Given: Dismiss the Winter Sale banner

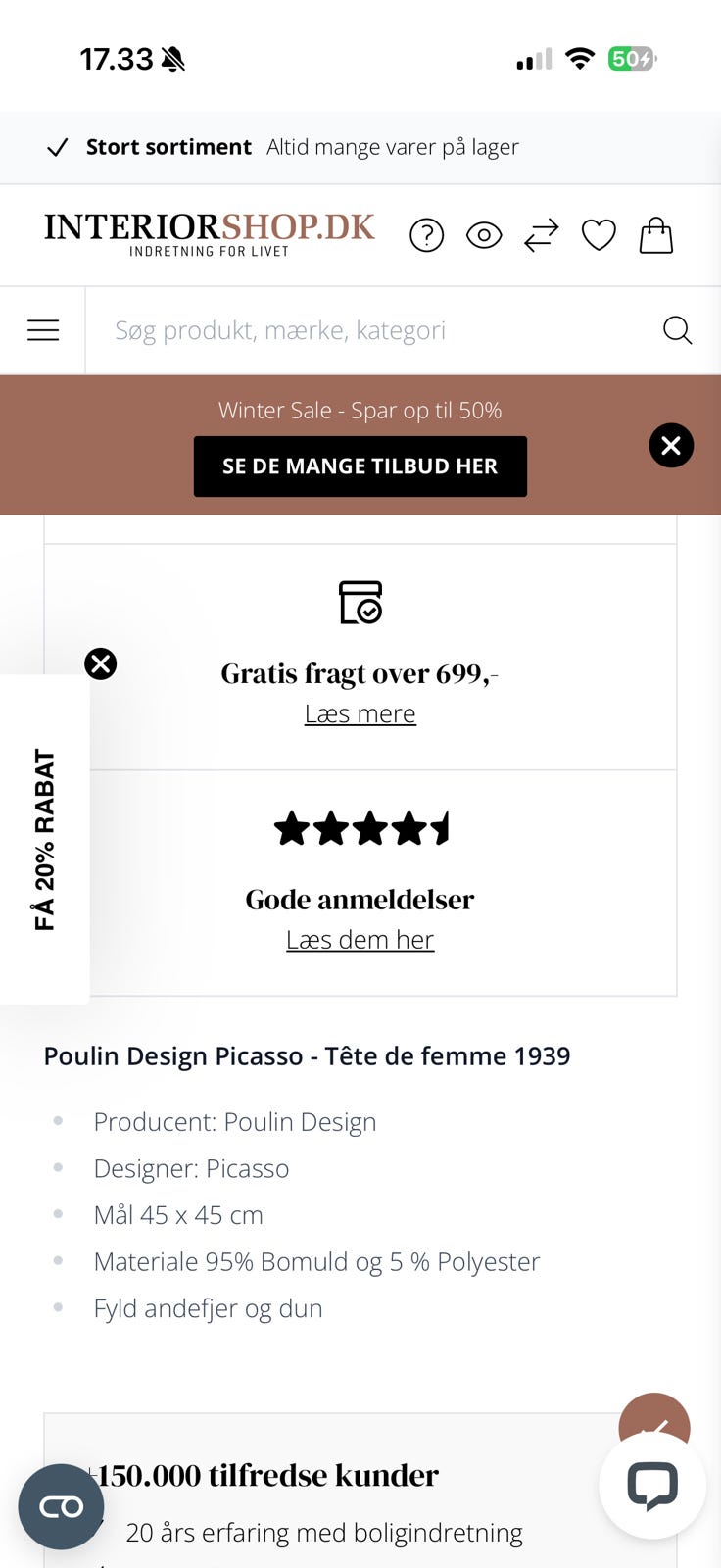Looking at the screenshot, I should pos(671,445).
